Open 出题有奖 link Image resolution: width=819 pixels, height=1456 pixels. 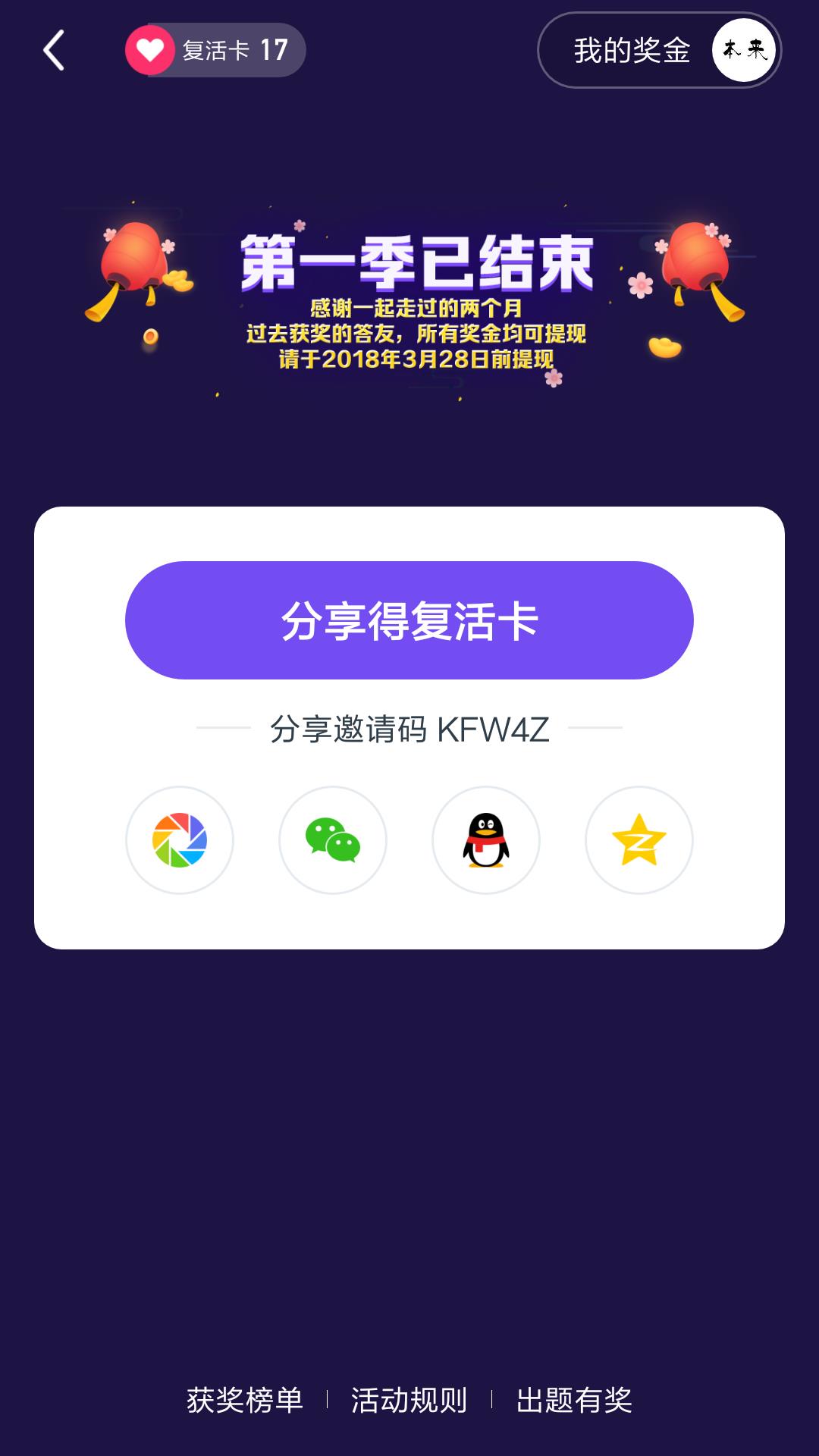[x=574, y=1400]
